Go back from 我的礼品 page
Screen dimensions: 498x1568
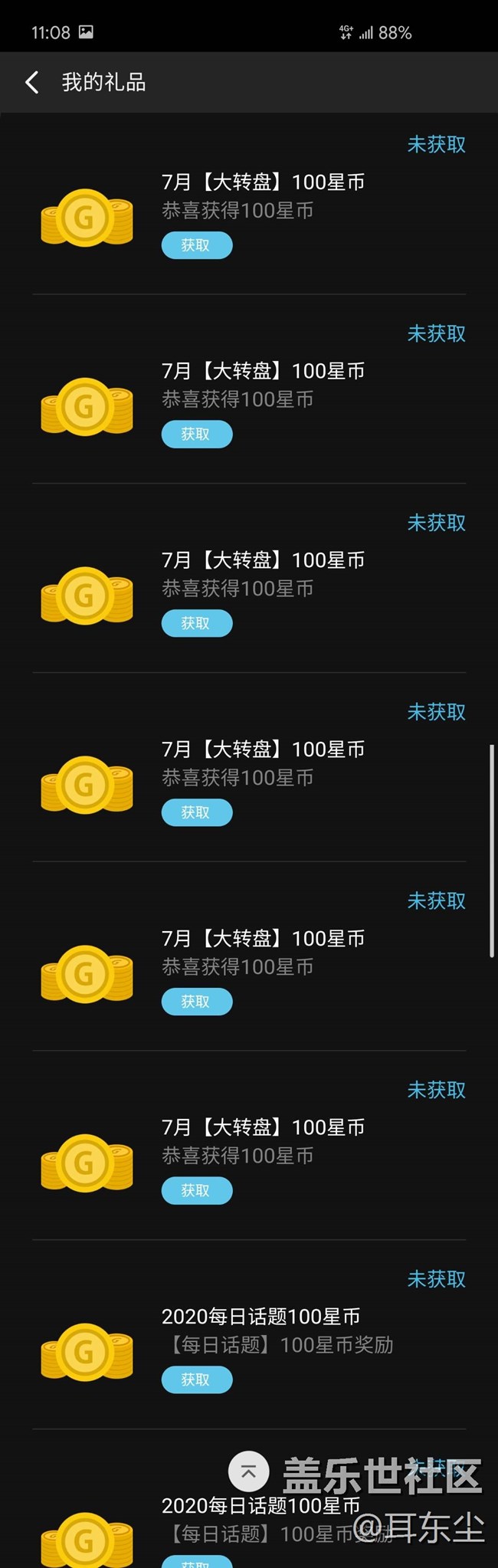32,83
